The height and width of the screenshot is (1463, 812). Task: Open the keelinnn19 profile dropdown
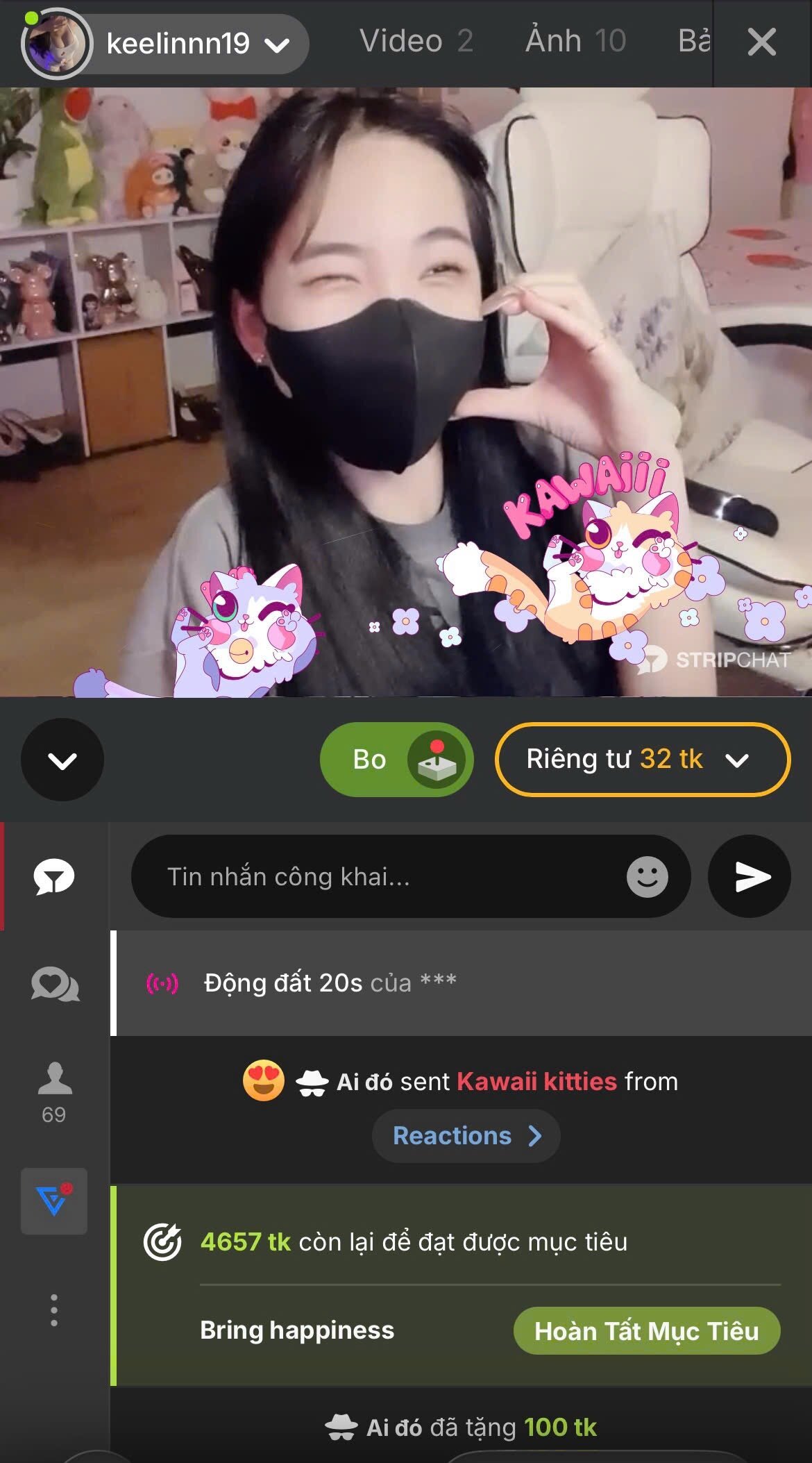[x=276, y=44]
